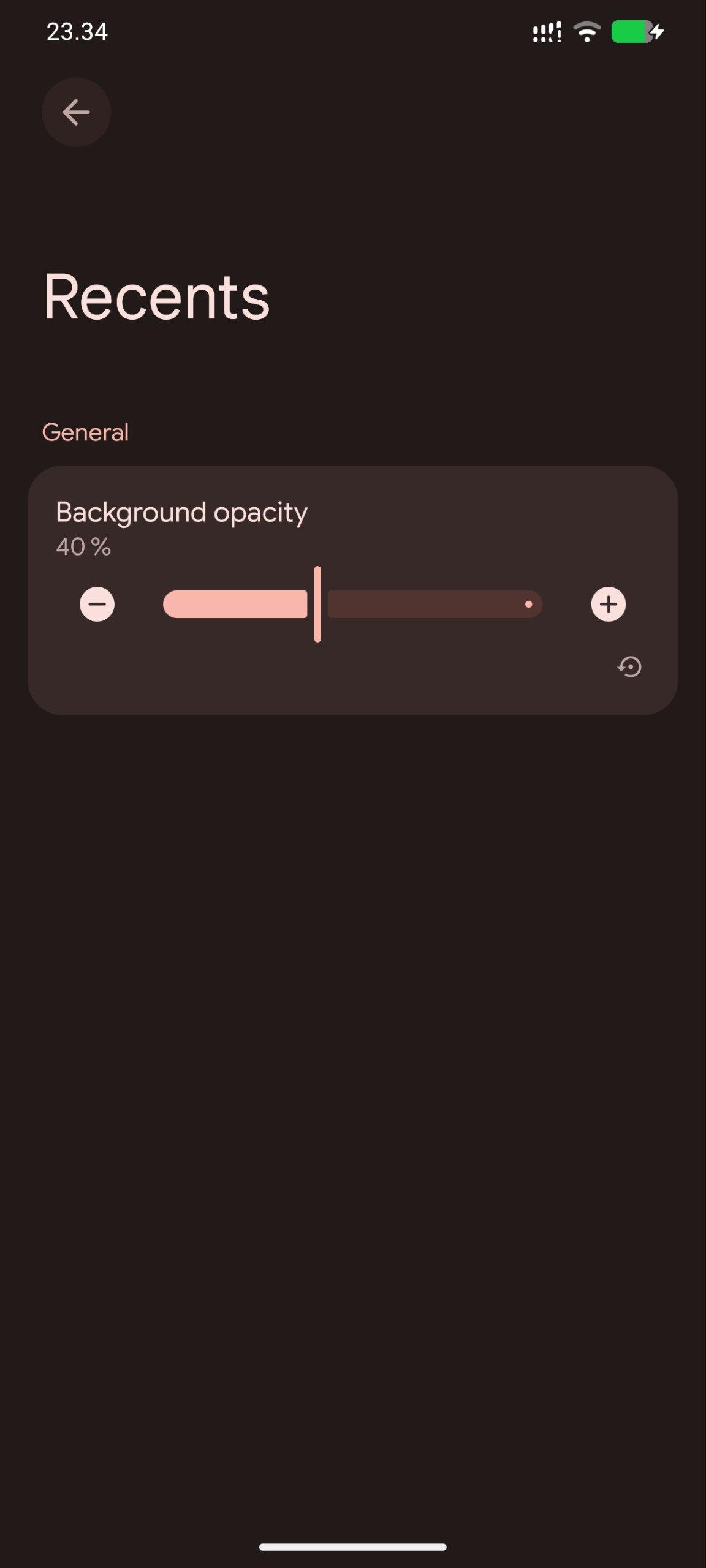
Task: Increase background opacity with plus button
Action: [x=608, y=605]
